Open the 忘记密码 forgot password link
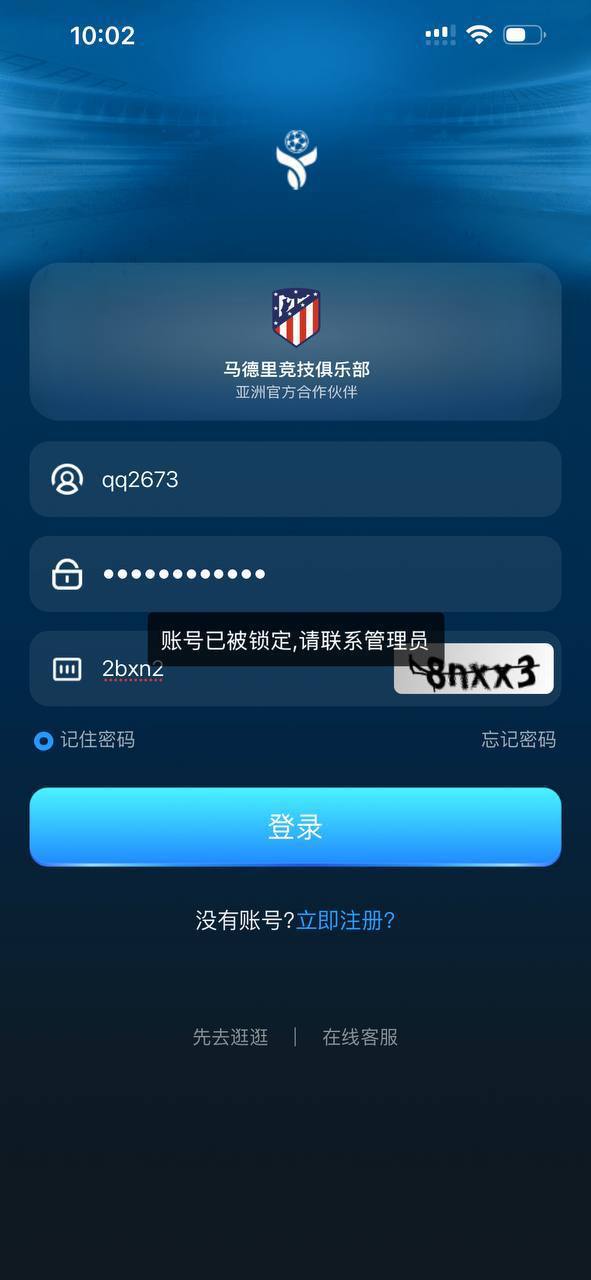591x1280 pixels. point(518,740)
